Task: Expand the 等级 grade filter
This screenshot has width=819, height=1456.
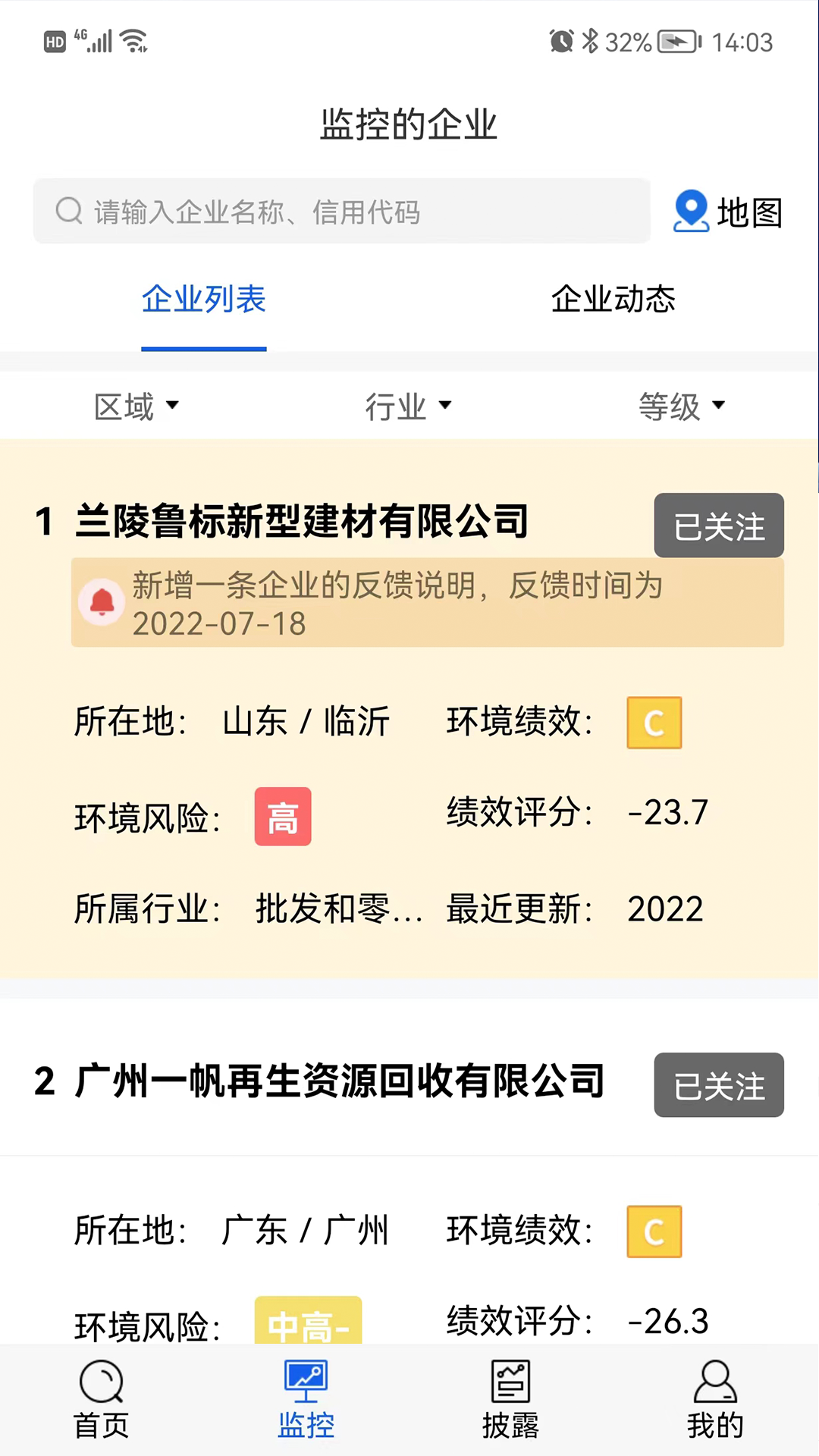Action: (681, 406)
